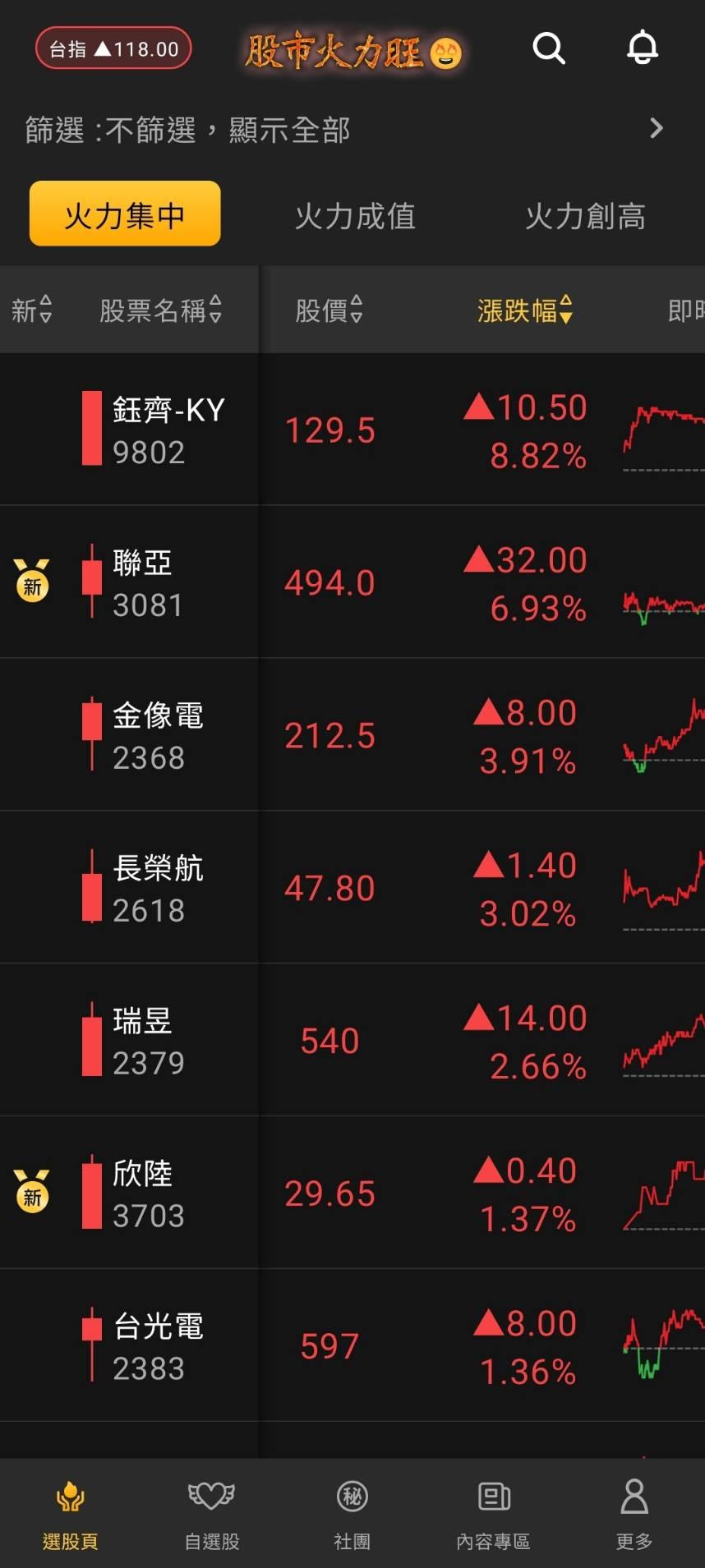Select the 火力集中 tab

pos(125,214)
